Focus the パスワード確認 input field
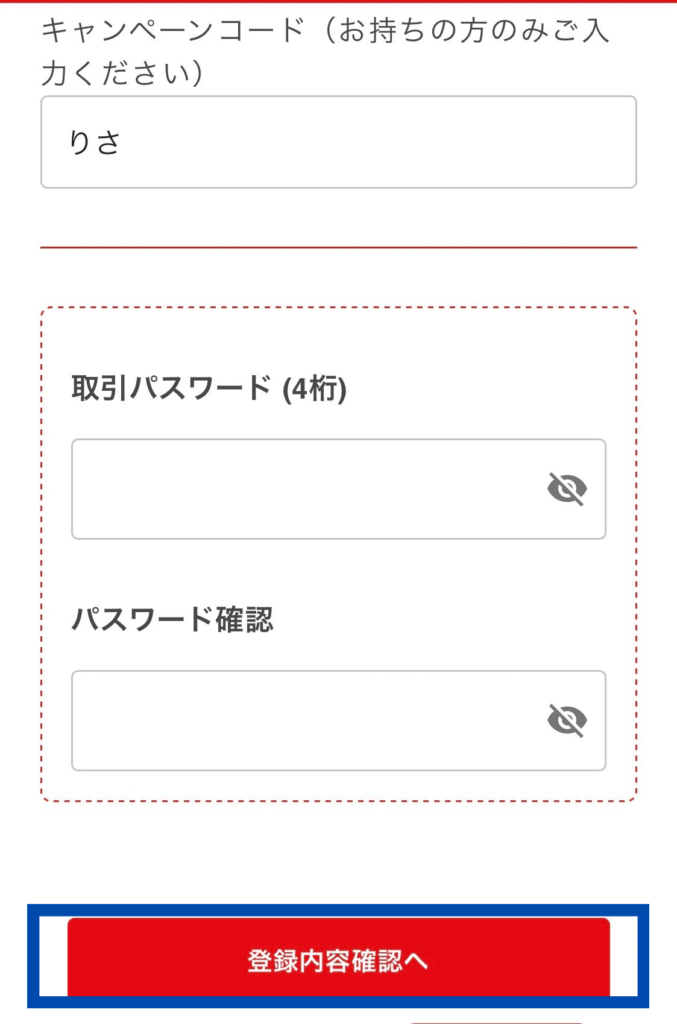The width and height of the screenshot is (677, 1024). [300, 720]
